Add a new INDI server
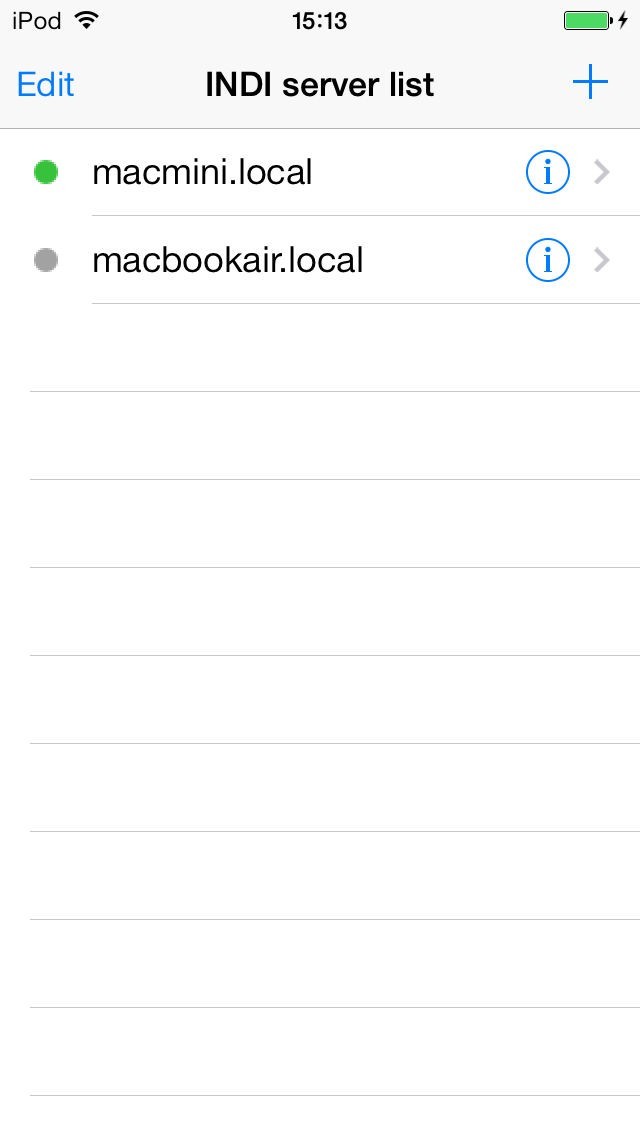Viewport: 640px width, 1136px height. (x=590, y=82)
